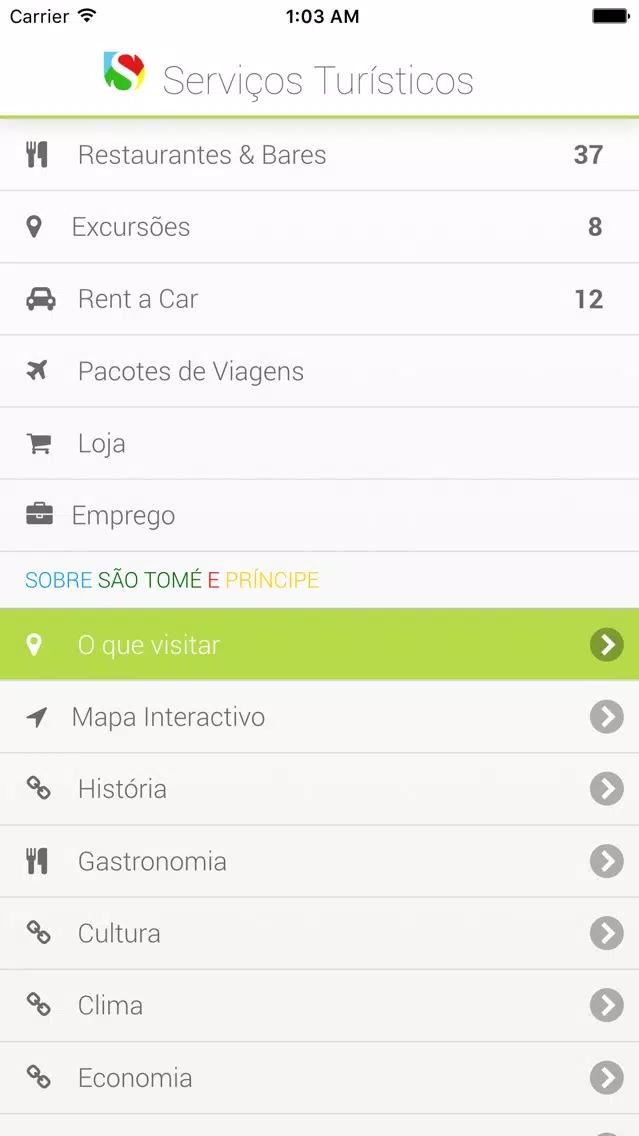Open the Excursões category
Viewport: 639px width, 1136px height.
[x=320, y=227]
